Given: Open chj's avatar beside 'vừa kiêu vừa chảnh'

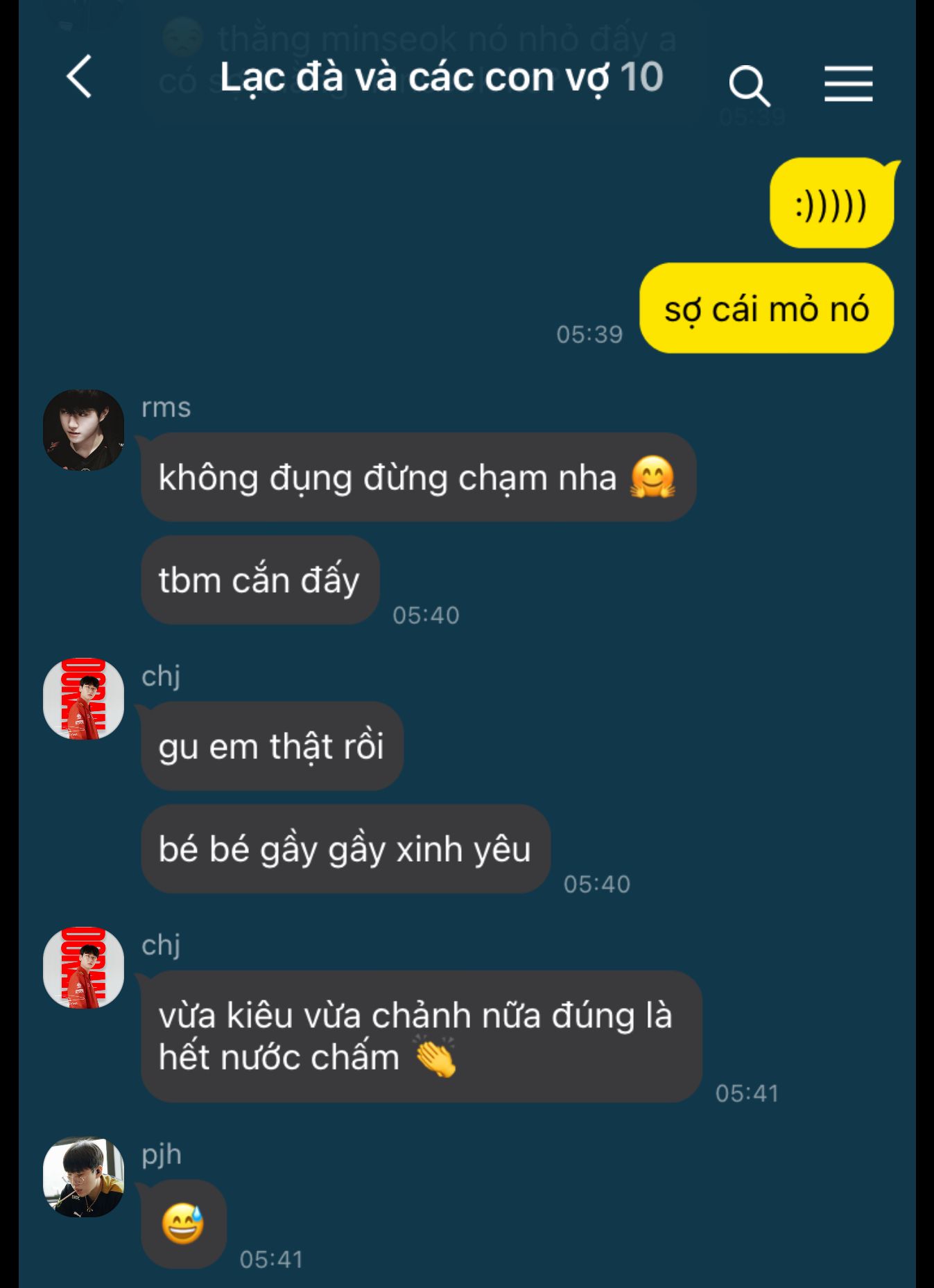Looking at the screenshot, I should tap(84, 968).
